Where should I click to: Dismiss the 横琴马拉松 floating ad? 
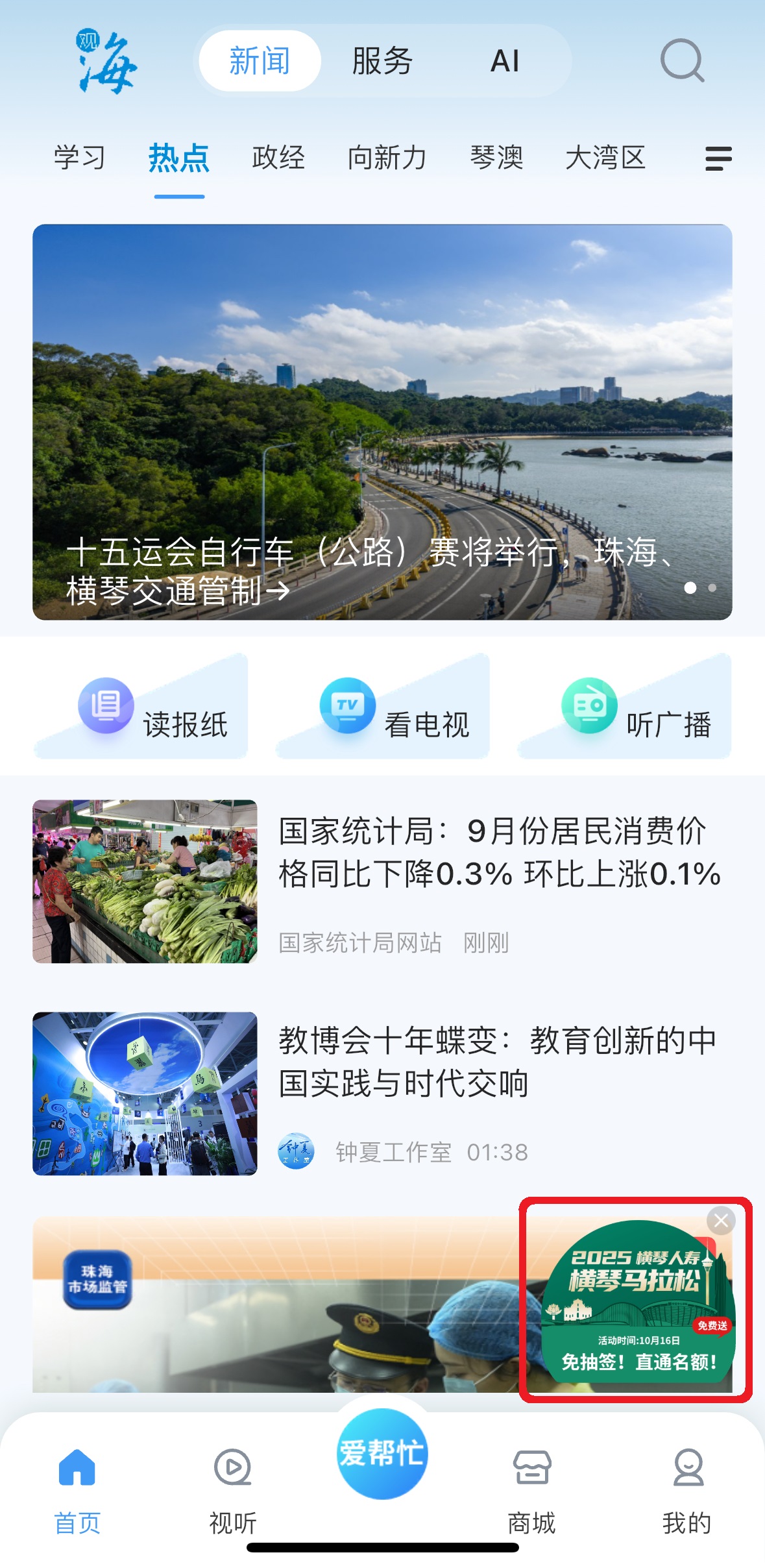coord(721,1221)
